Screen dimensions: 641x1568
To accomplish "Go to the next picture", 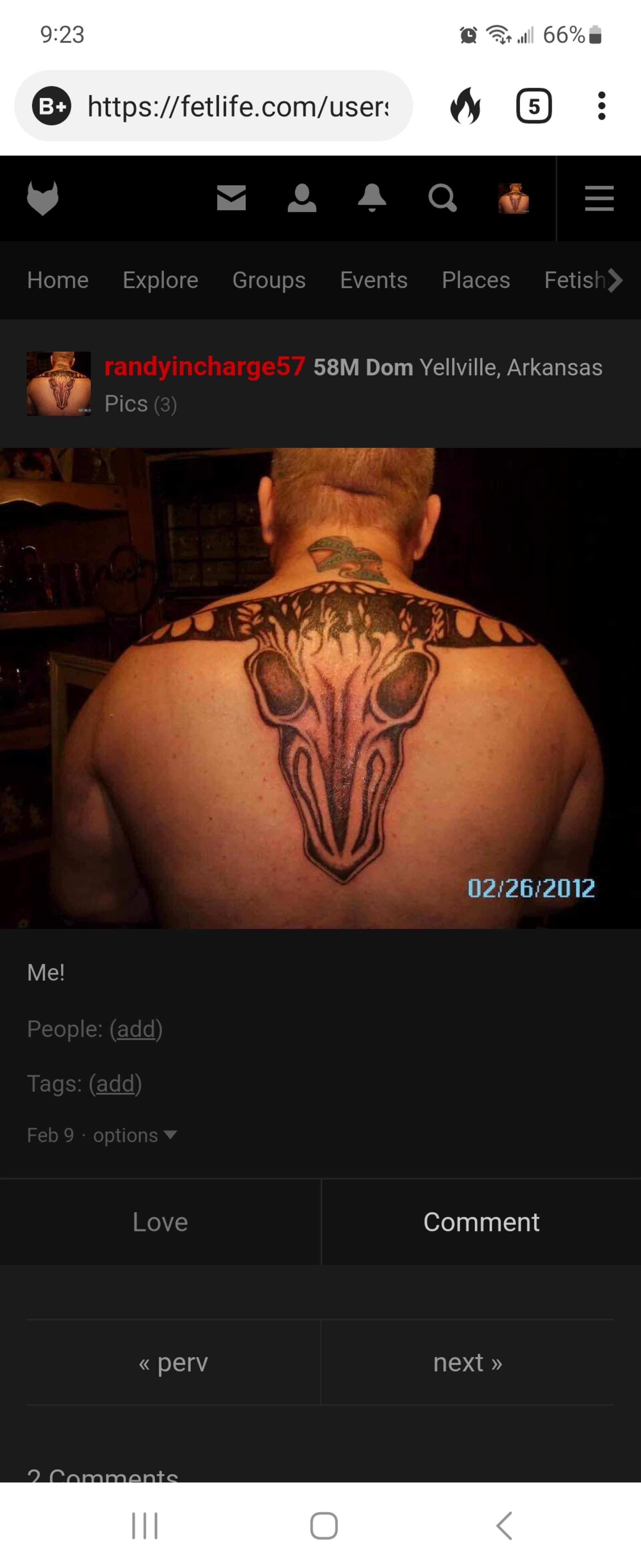I will (467, 1362).
